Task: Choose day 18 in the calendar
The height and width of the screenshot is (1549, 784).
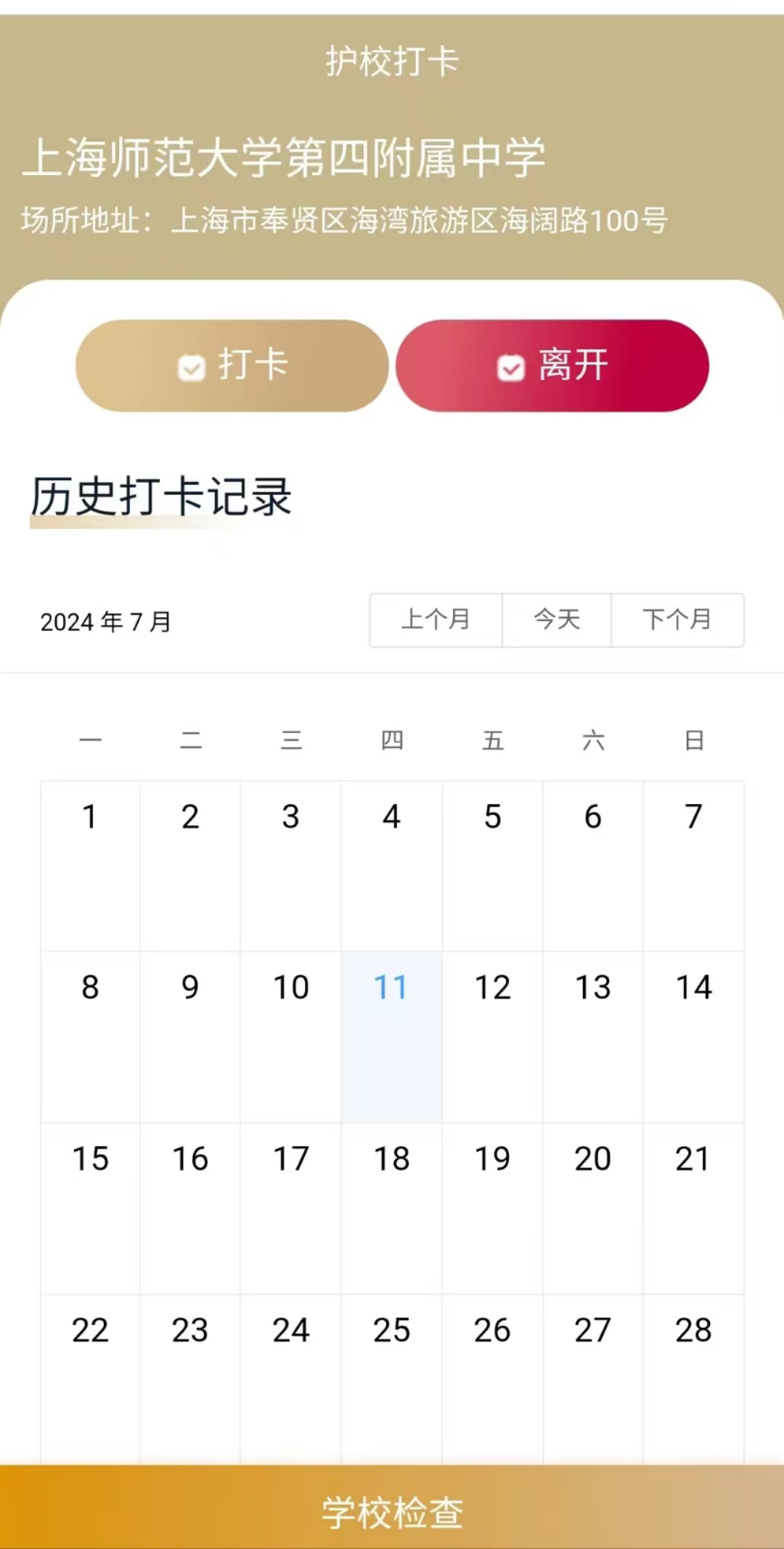Action: click(x=391, y=1207)
